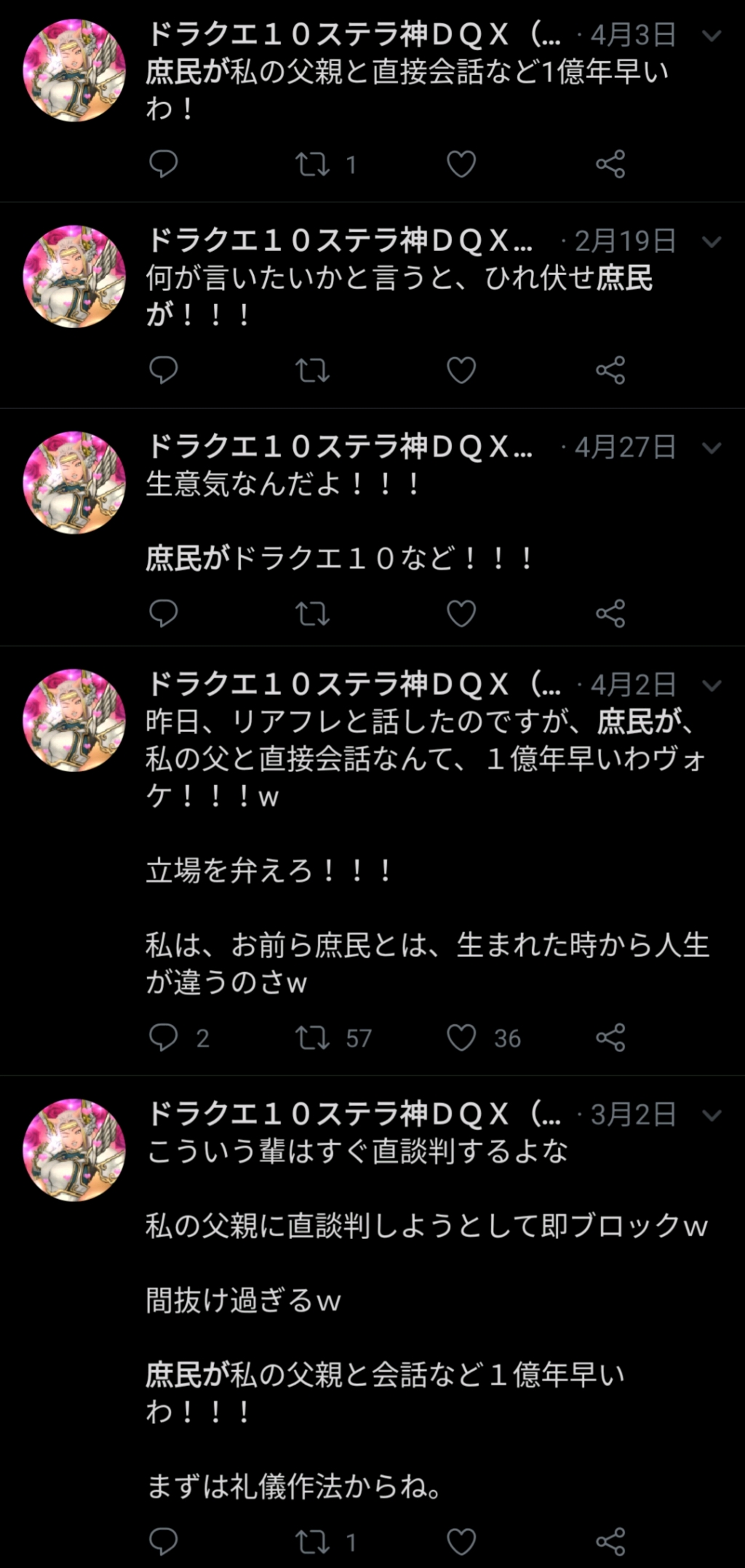This screenshot has width=745, height=1568.
Task: Reply to the April 3 tweet
Action: [164, 164]
